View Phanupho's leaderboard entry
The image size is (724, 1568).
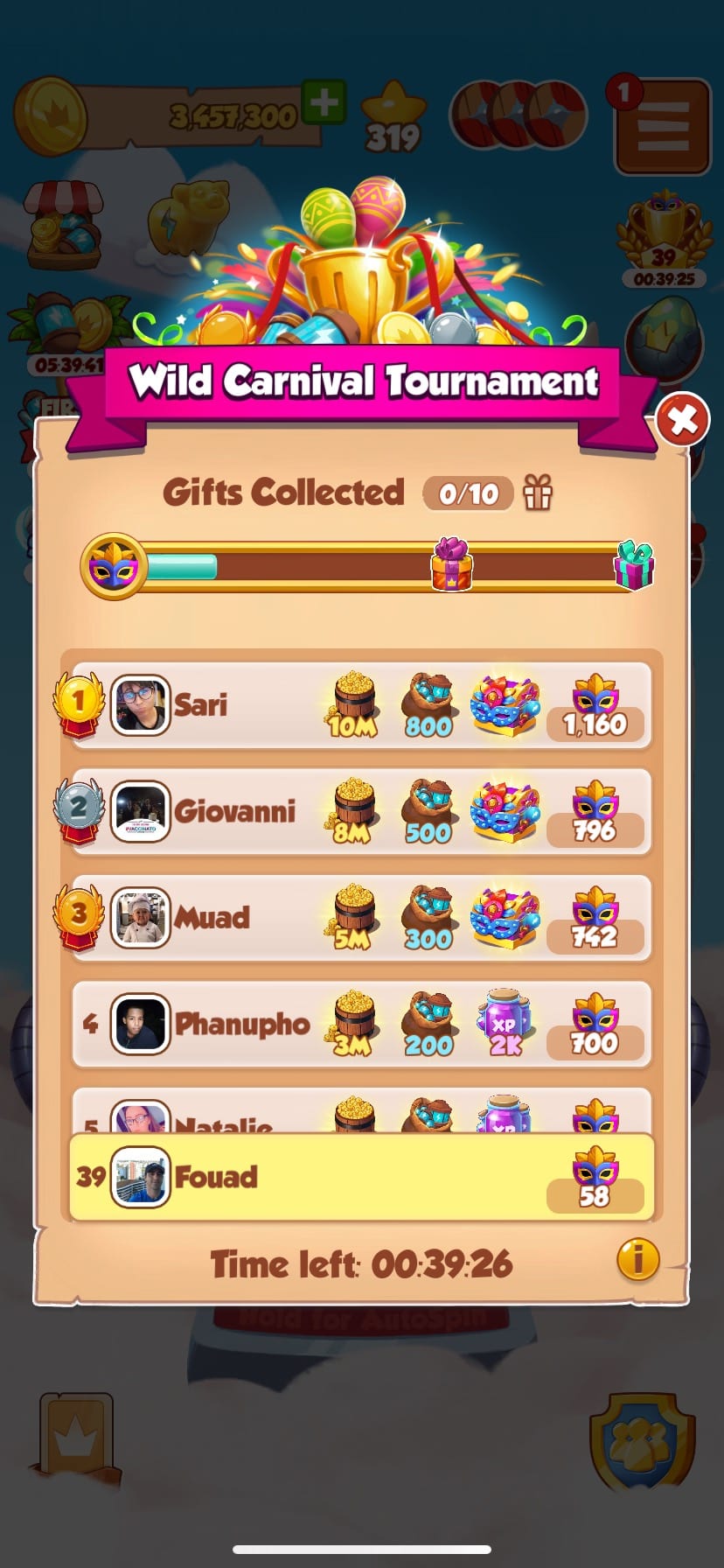361,1024
